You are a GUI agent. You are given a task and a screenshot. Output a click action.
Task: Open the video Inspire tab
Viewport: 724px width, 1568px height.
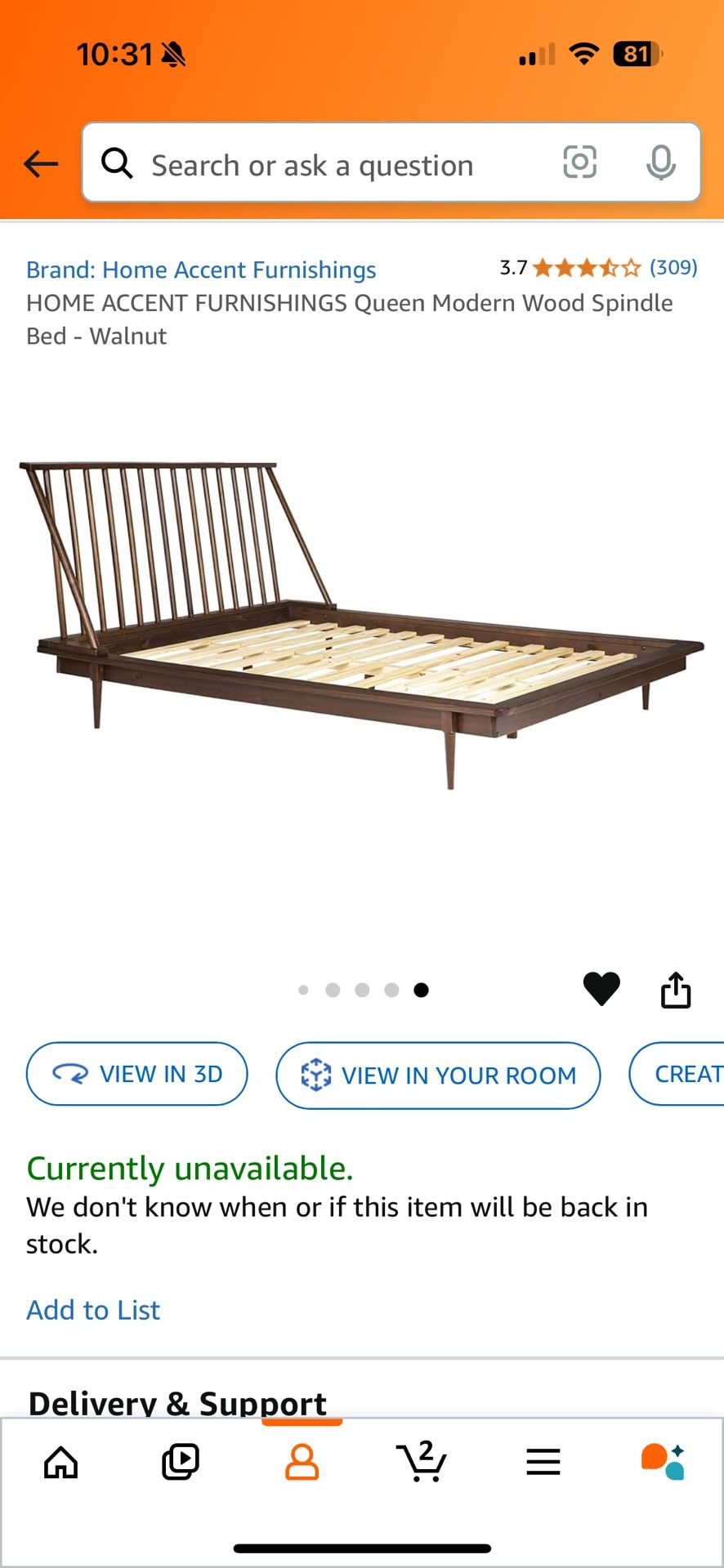point(181,1462)
